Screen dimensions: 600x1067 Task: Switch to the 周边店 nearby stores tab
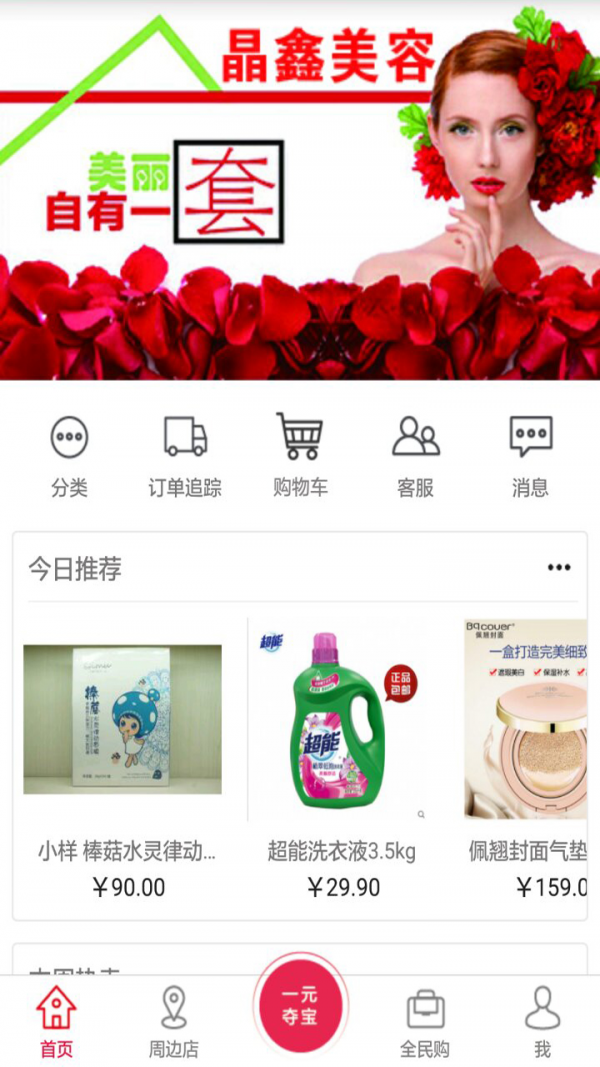tap(174, 1022)
